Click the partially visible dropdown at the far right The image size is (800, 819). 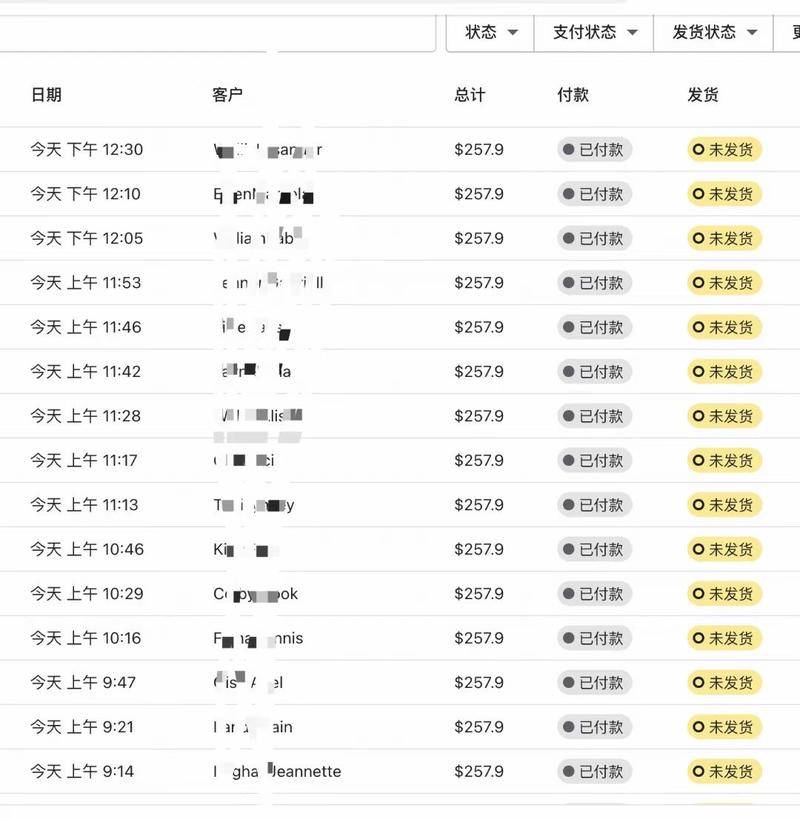tap(791, 32)
